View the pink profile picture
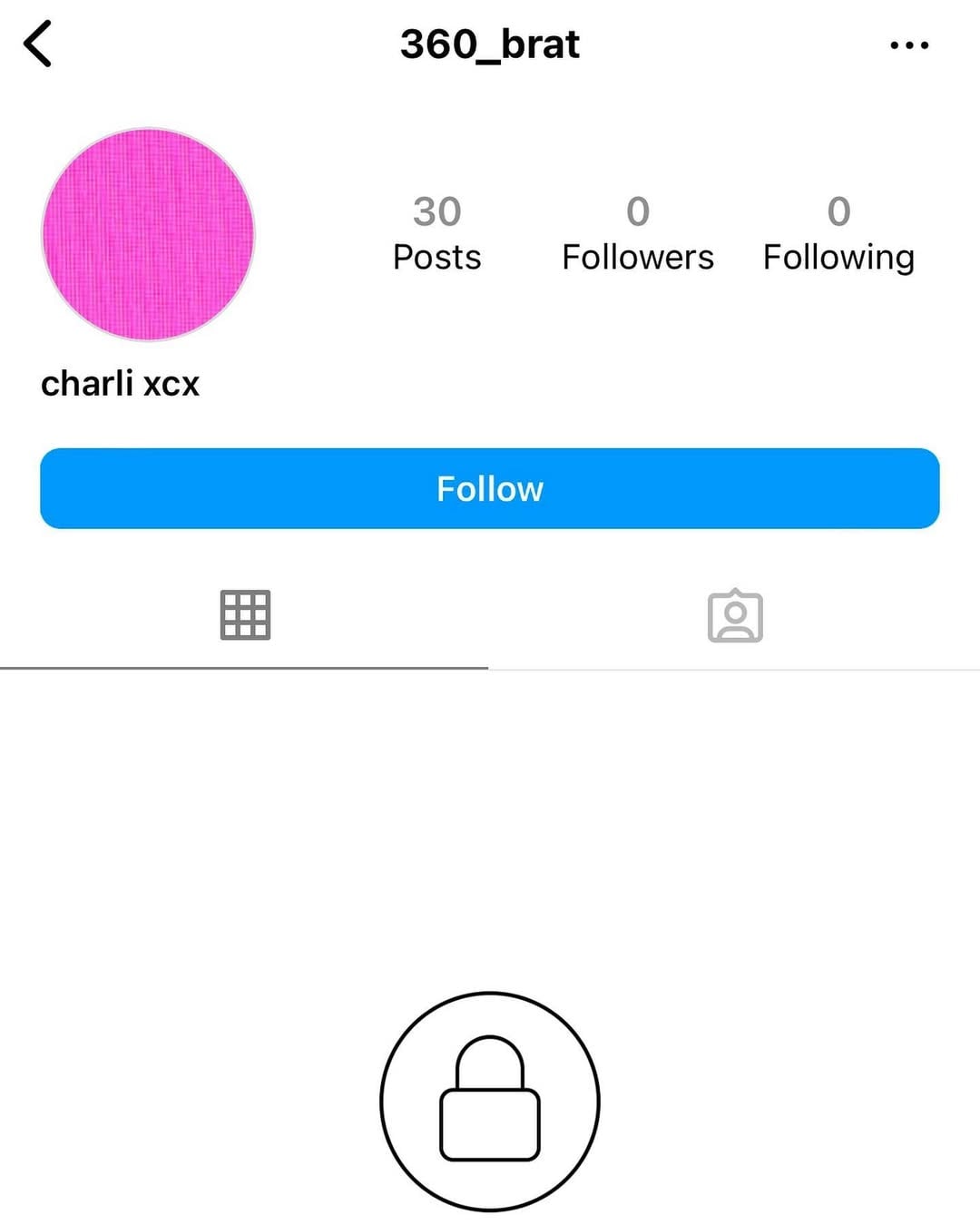The width and height of the screenshot is (980, 1225). point(148,234)
